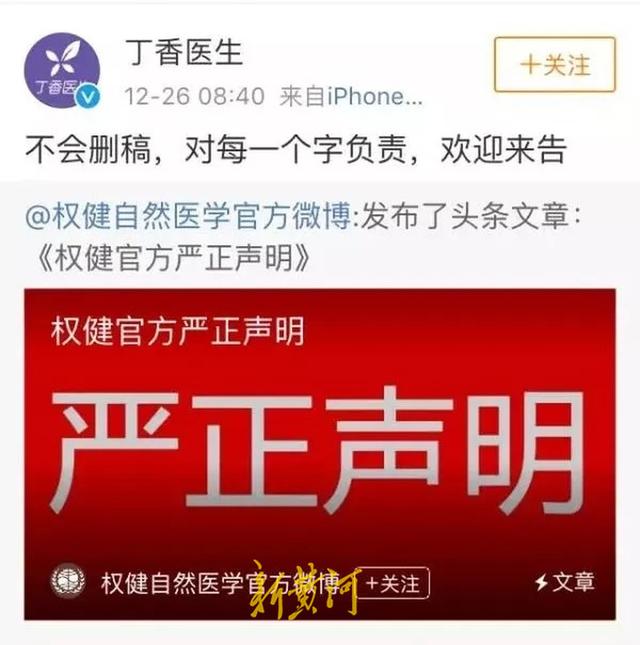Viewport: 640px width, 645px height.
Task: Follow 权健自然医学官方微博 from the article card
Action: click(x=395, y=582)
